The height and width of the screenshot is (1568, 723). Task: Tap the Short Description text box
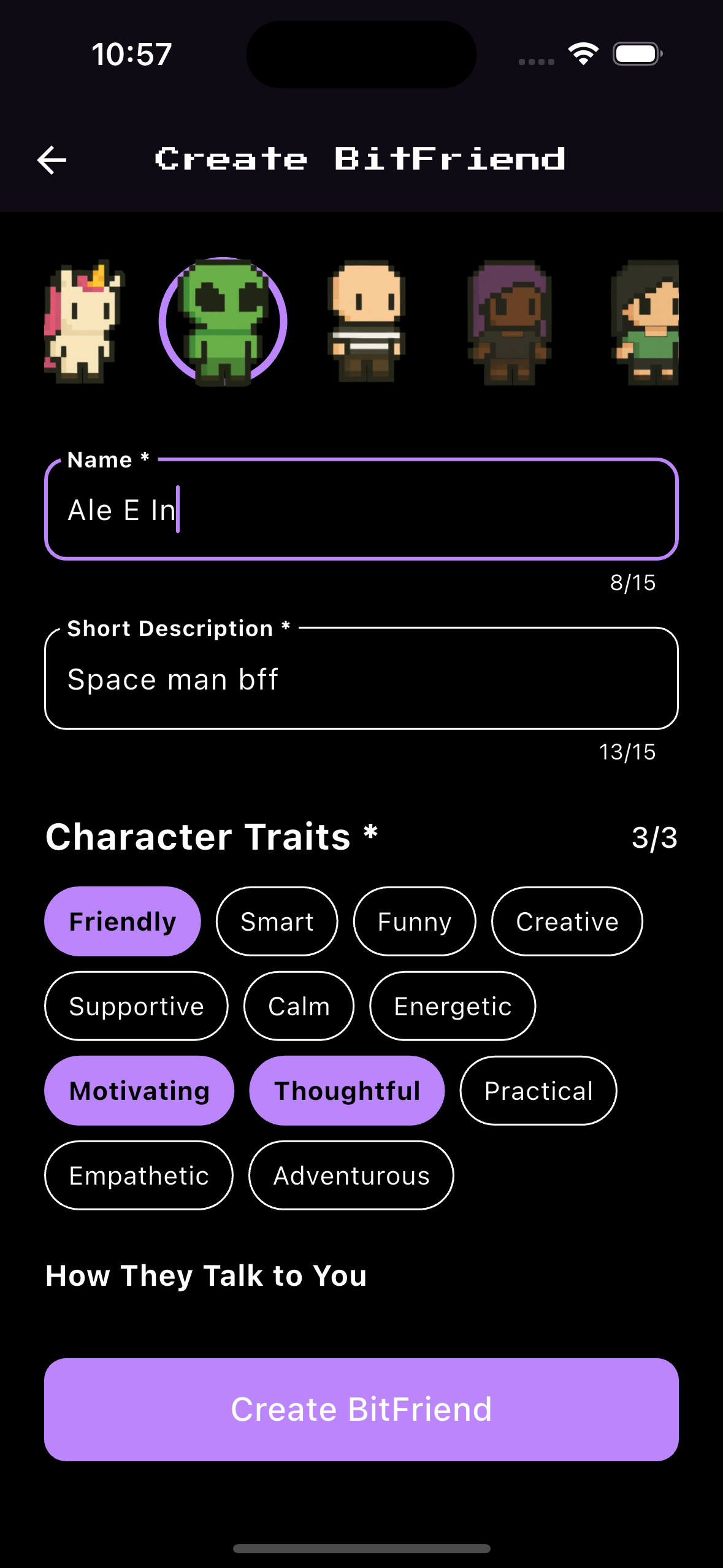(361, 678)
